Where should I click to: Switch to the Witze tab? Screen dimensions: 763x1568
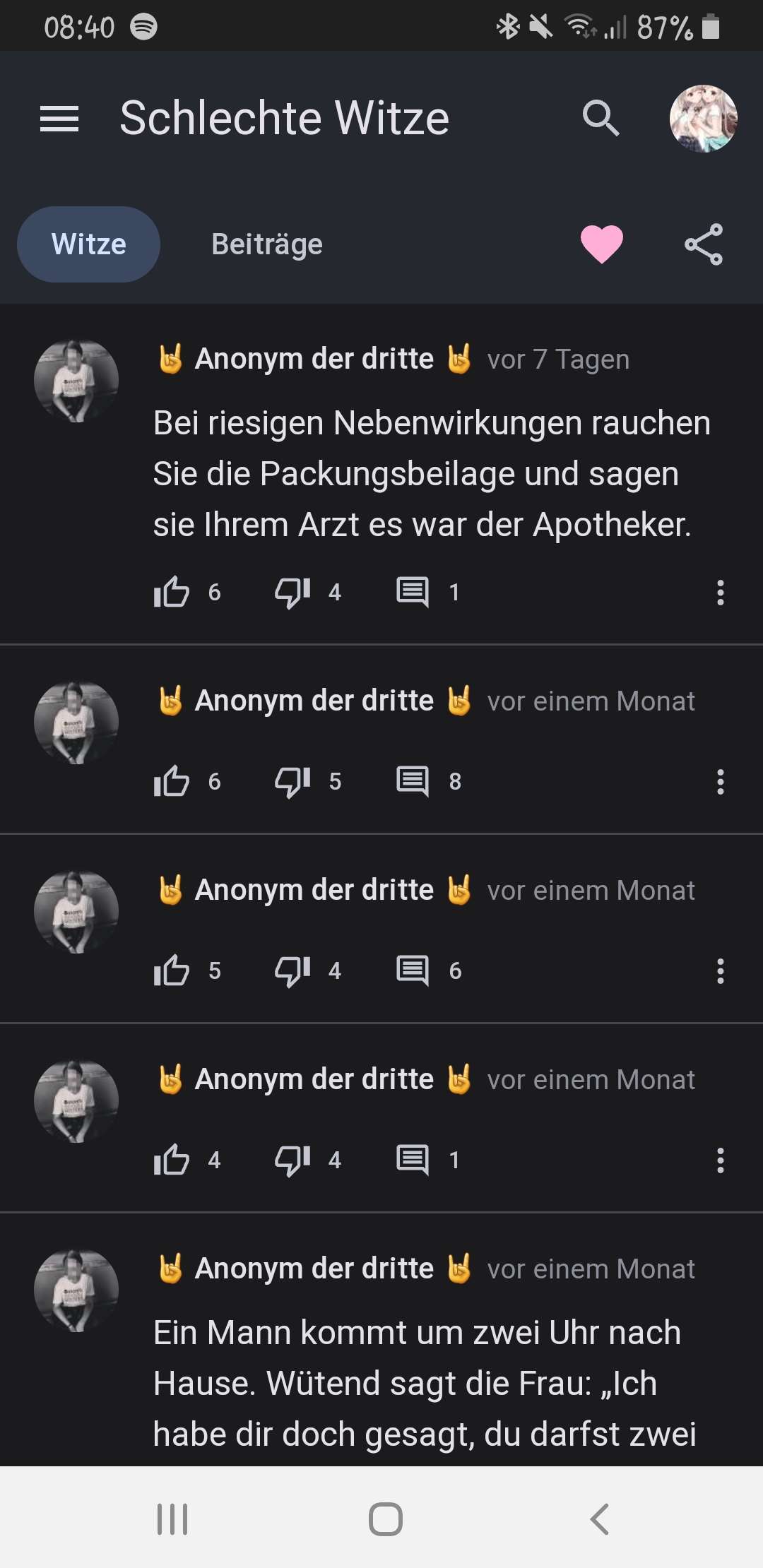pyautogui.click(x=89, y=244)
